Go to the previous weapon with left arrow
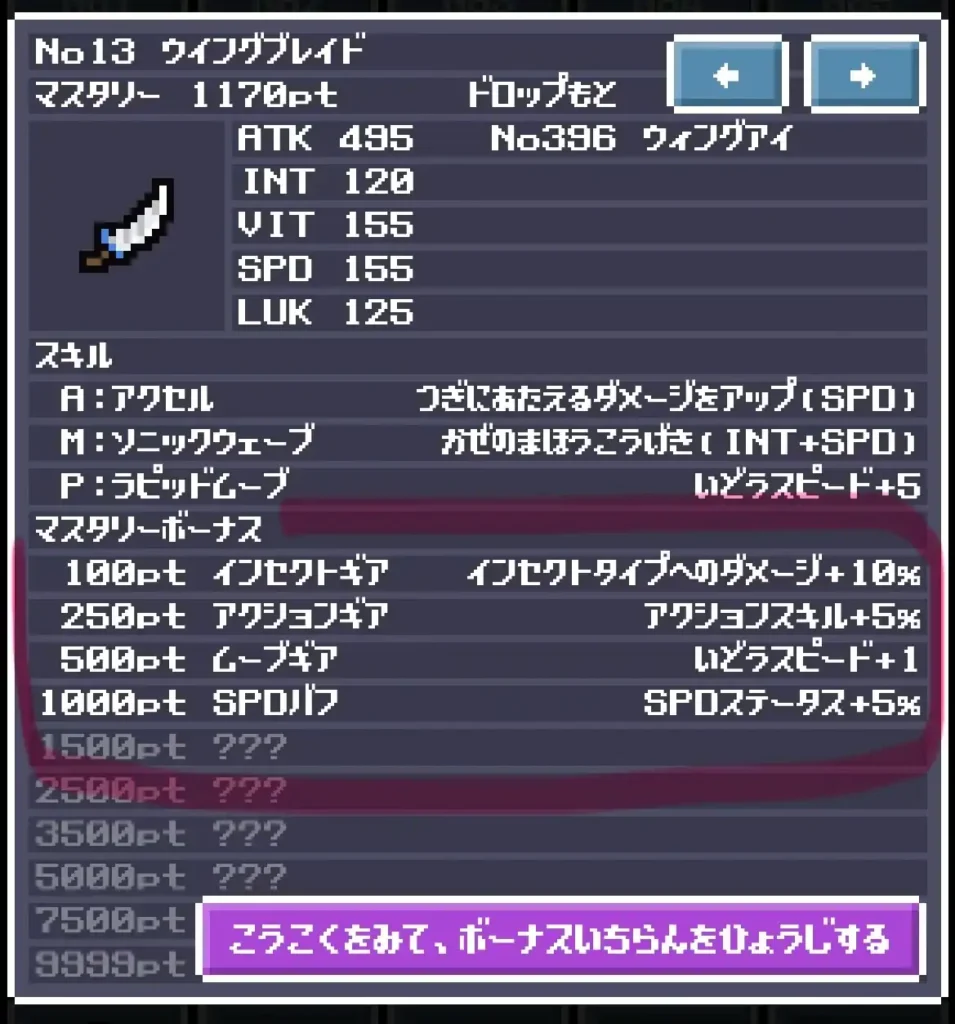Image resolution: width=955 pixels, height=1024 pixels. tap(727, 74)
